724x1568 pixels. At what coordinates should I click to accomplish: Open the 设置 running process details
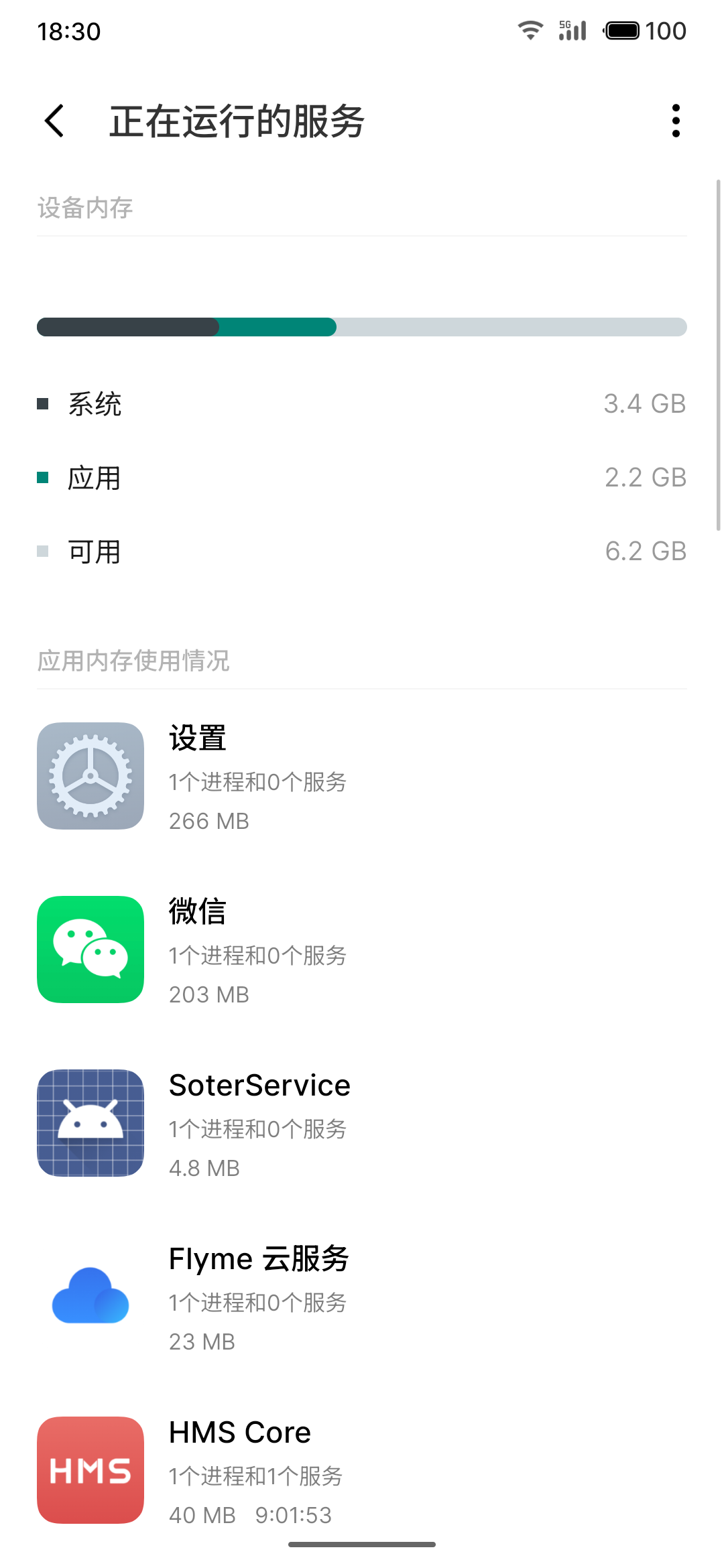362,776
